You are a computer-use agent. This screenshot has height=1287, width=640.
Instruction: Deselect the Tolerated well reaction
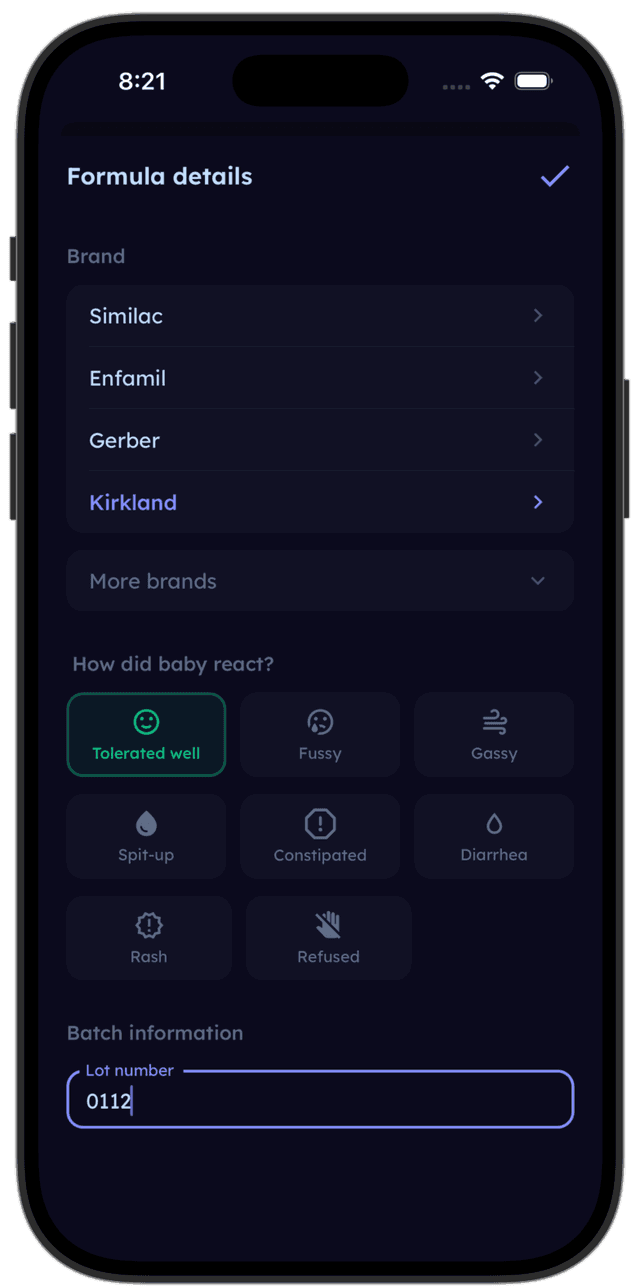[146, 735]
